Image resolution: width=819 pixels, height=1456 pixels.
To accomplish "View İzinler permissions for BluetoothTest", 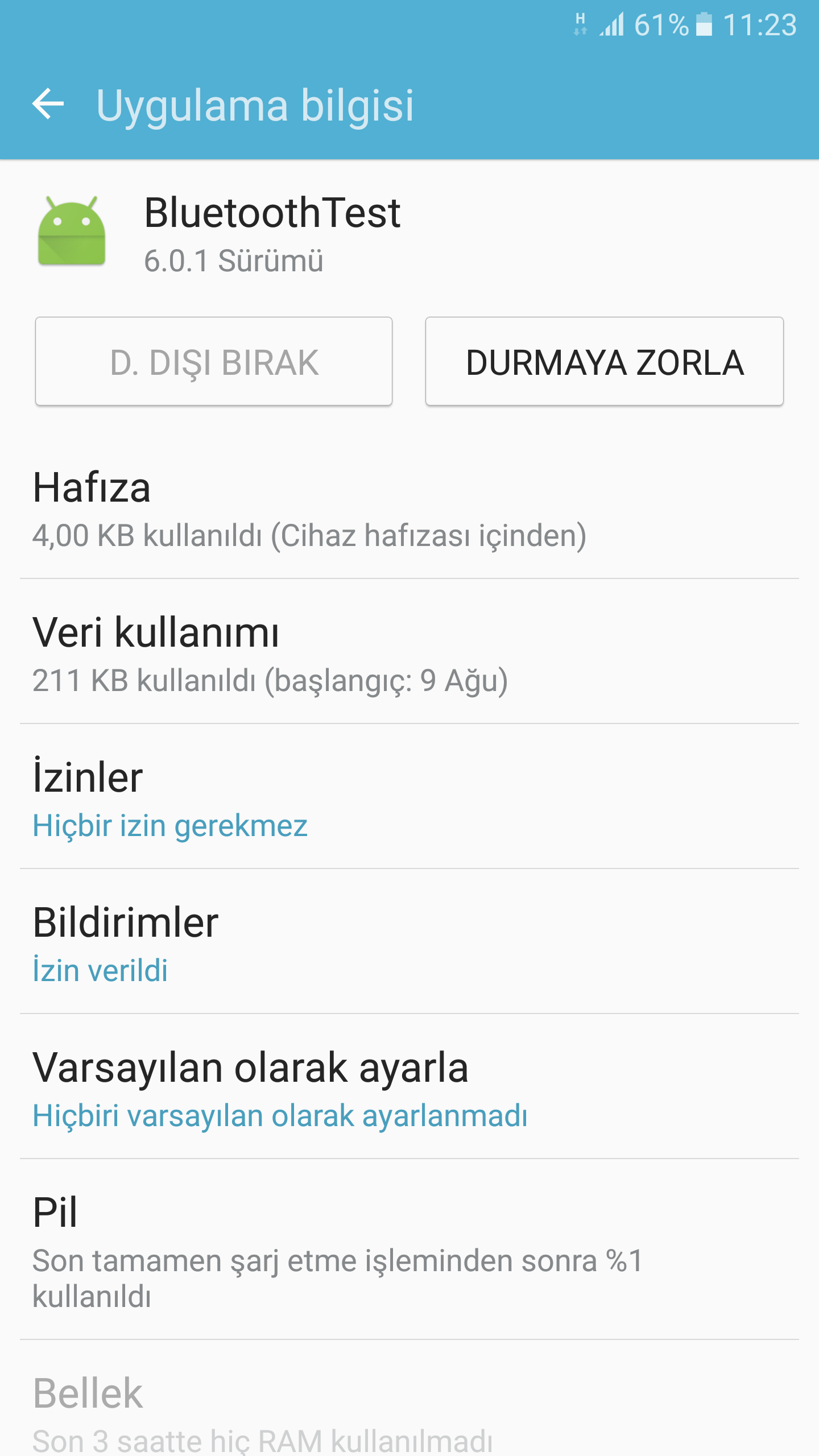I will tap(409, 799).
